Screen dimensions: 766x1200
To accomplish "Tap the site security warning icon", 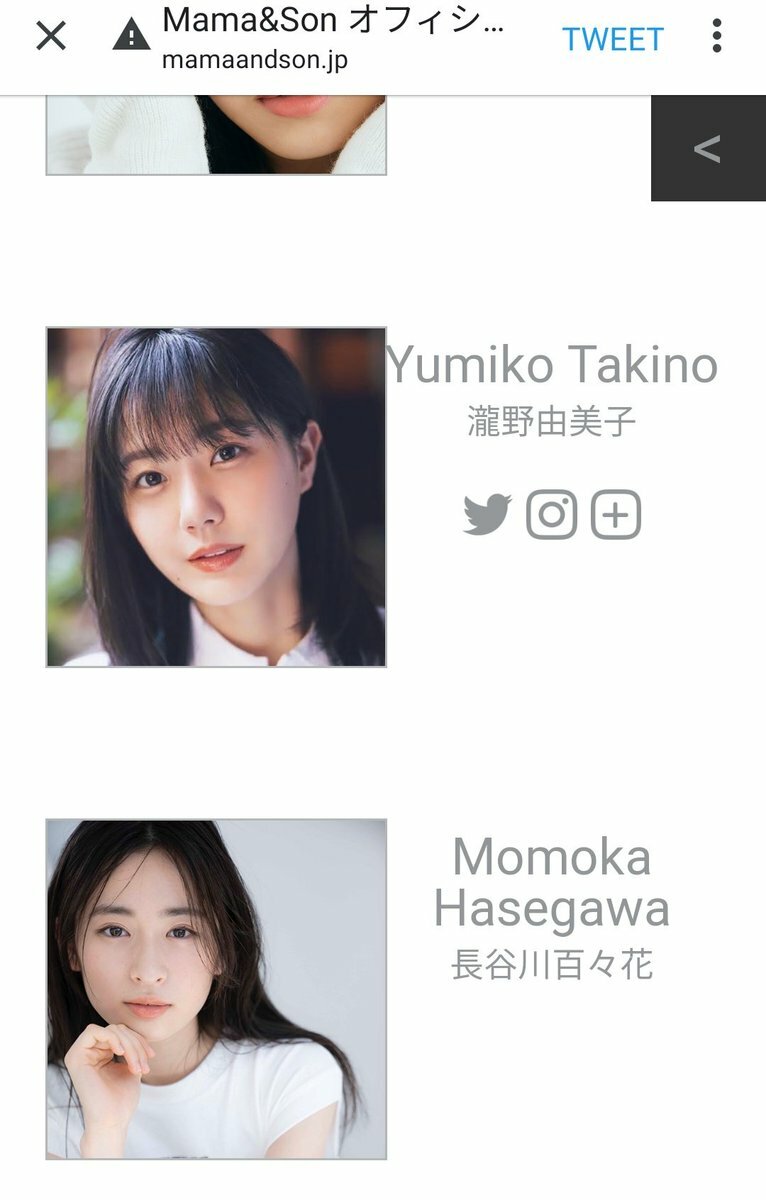I will pyautogui.click(x=131, y=37).
